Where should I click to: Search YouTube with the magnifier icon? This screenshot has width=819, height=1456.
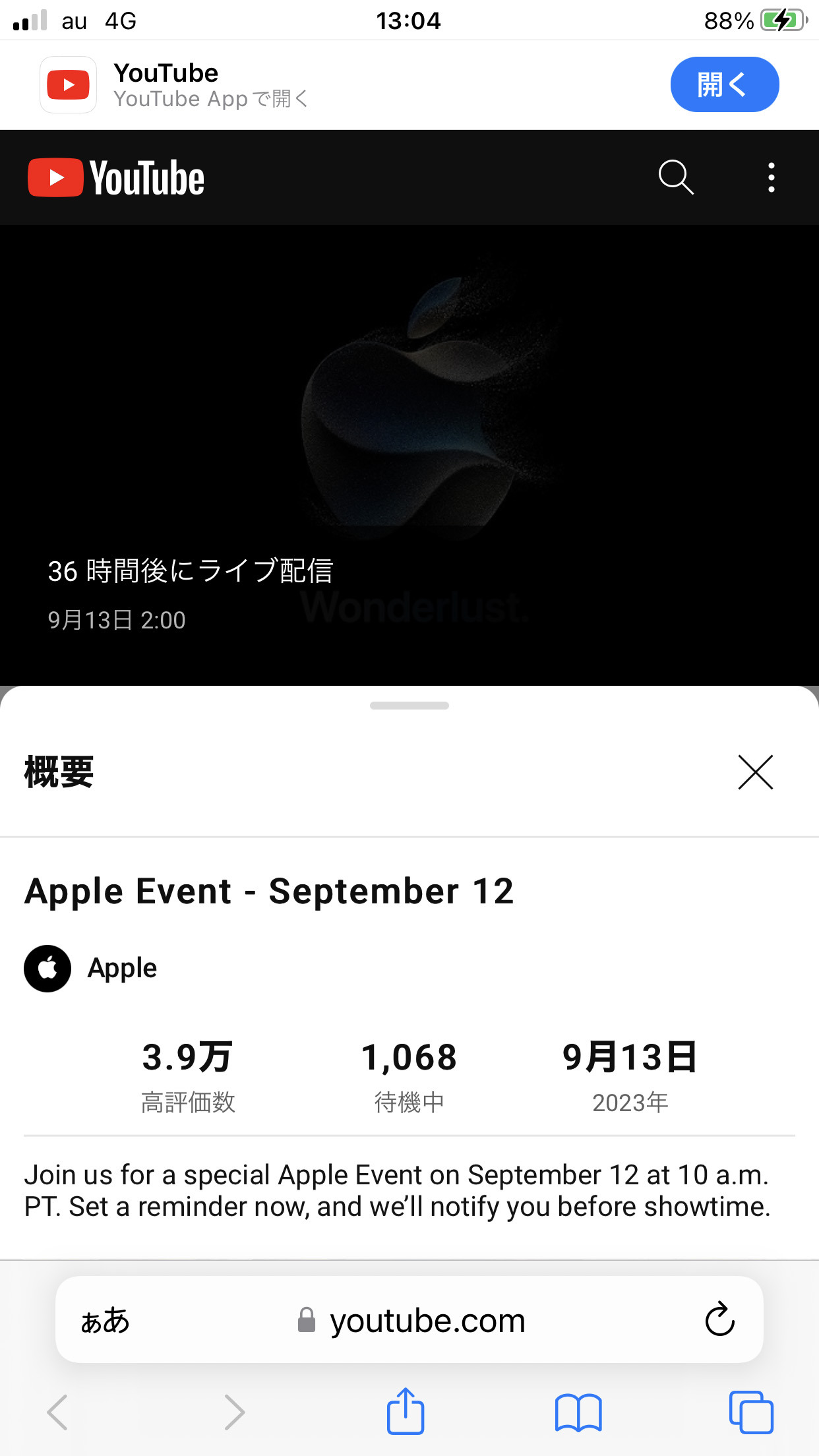(x=676, y=177)
